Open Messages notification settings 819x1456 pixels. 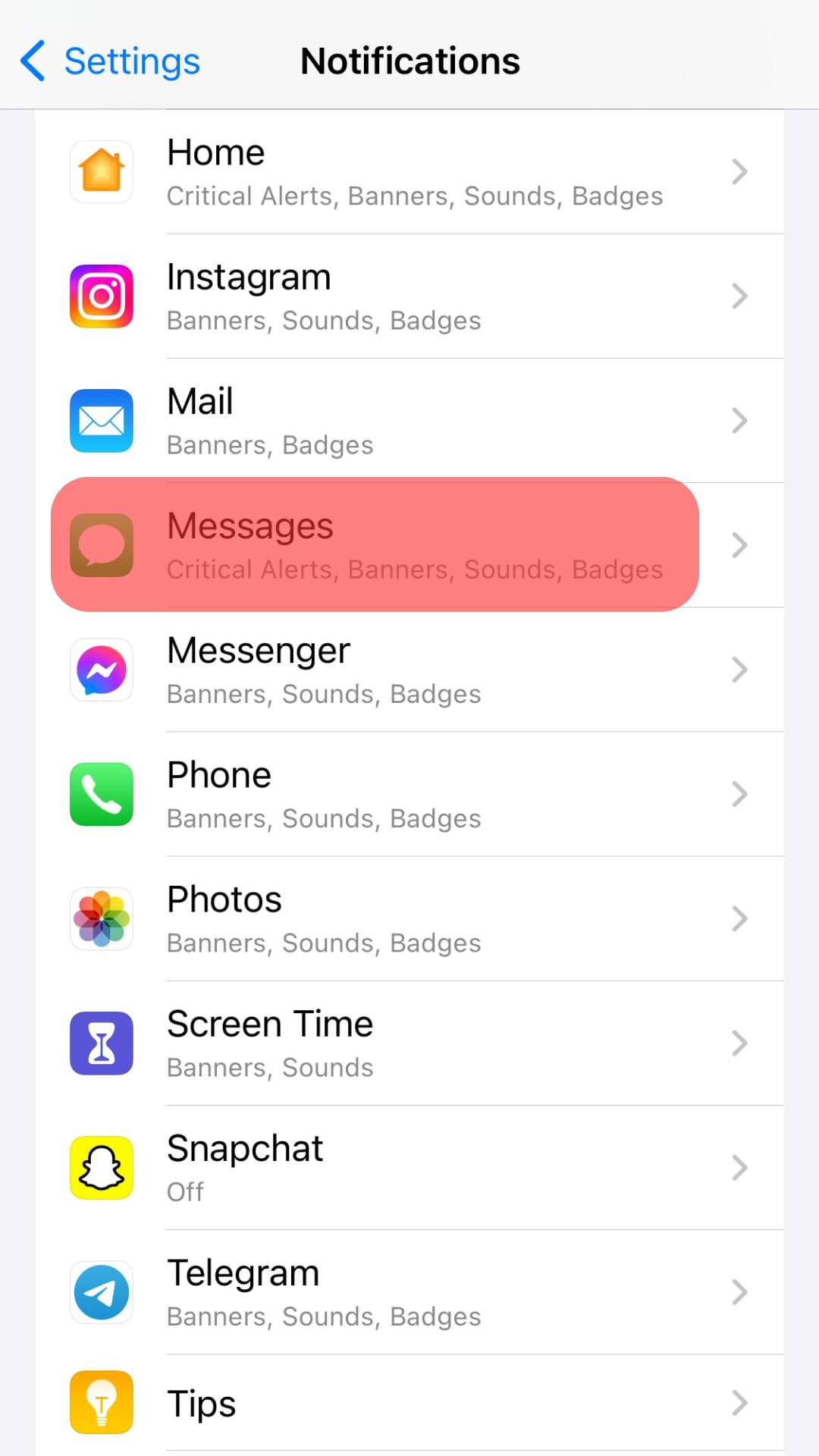point(409,545)
